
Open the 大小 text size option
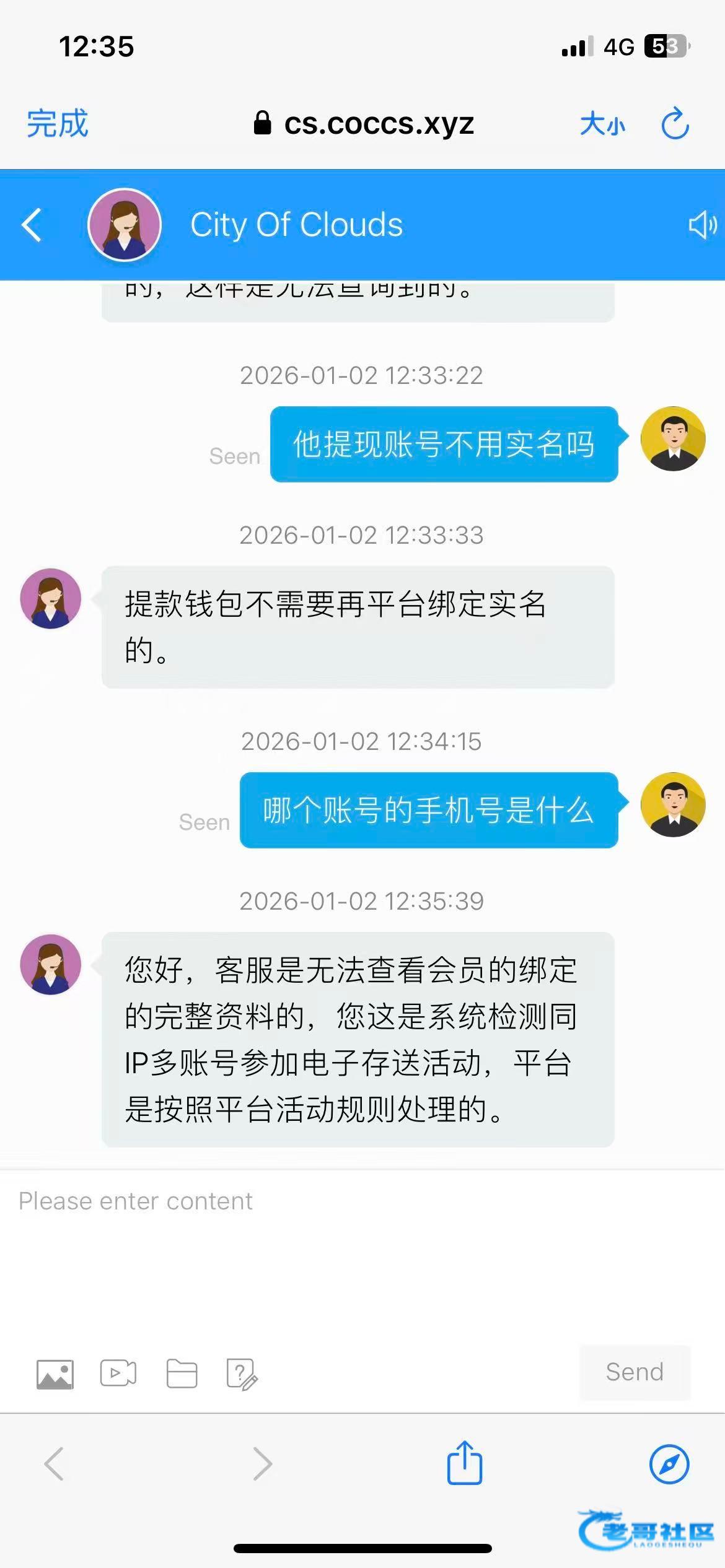[602, 124]
